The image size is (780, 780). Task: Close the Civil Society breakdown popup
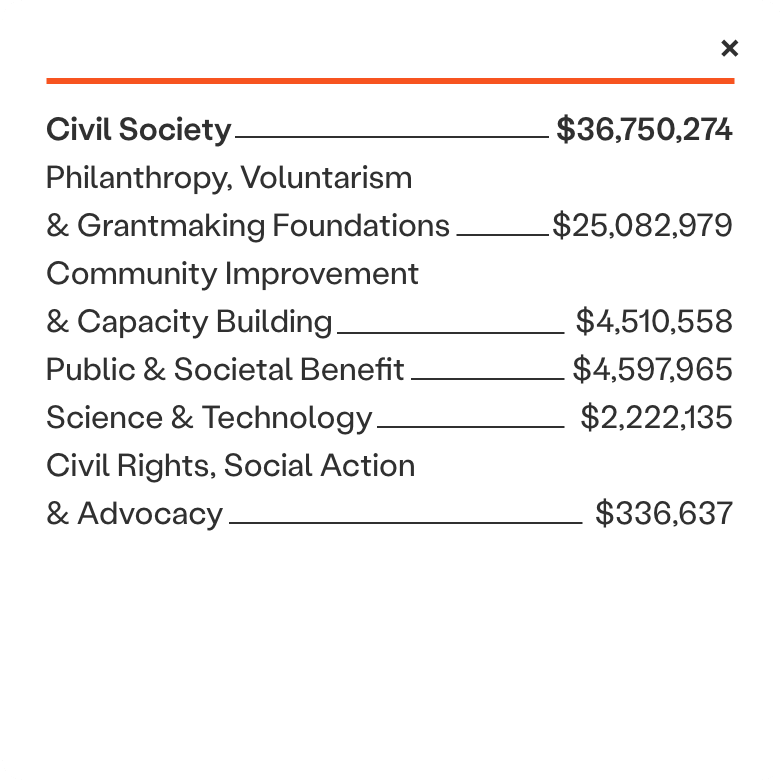tap(729, 48)
